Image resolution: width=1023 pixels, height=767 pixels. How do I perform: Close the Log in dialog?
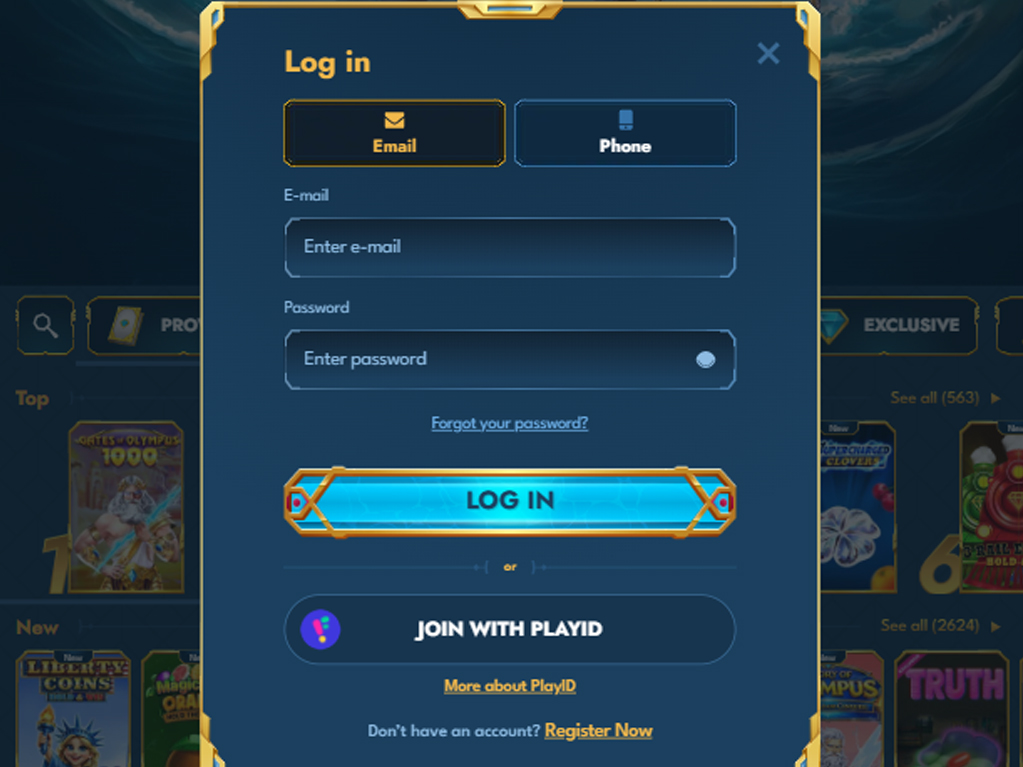point(767,53)
